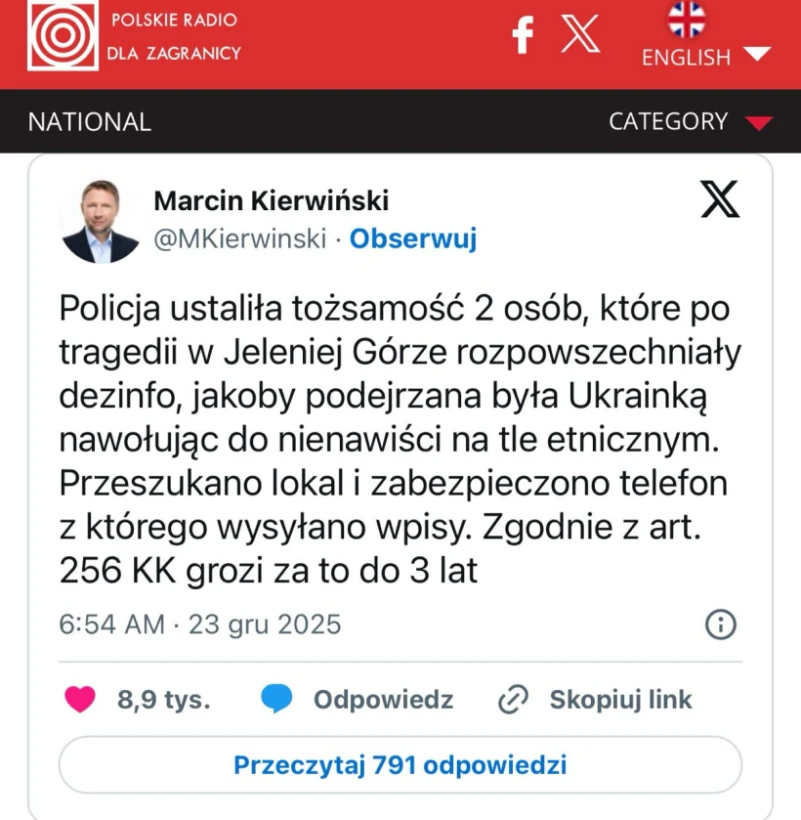Open Marcin Kierwiński's profile name link

click(270, 201)
